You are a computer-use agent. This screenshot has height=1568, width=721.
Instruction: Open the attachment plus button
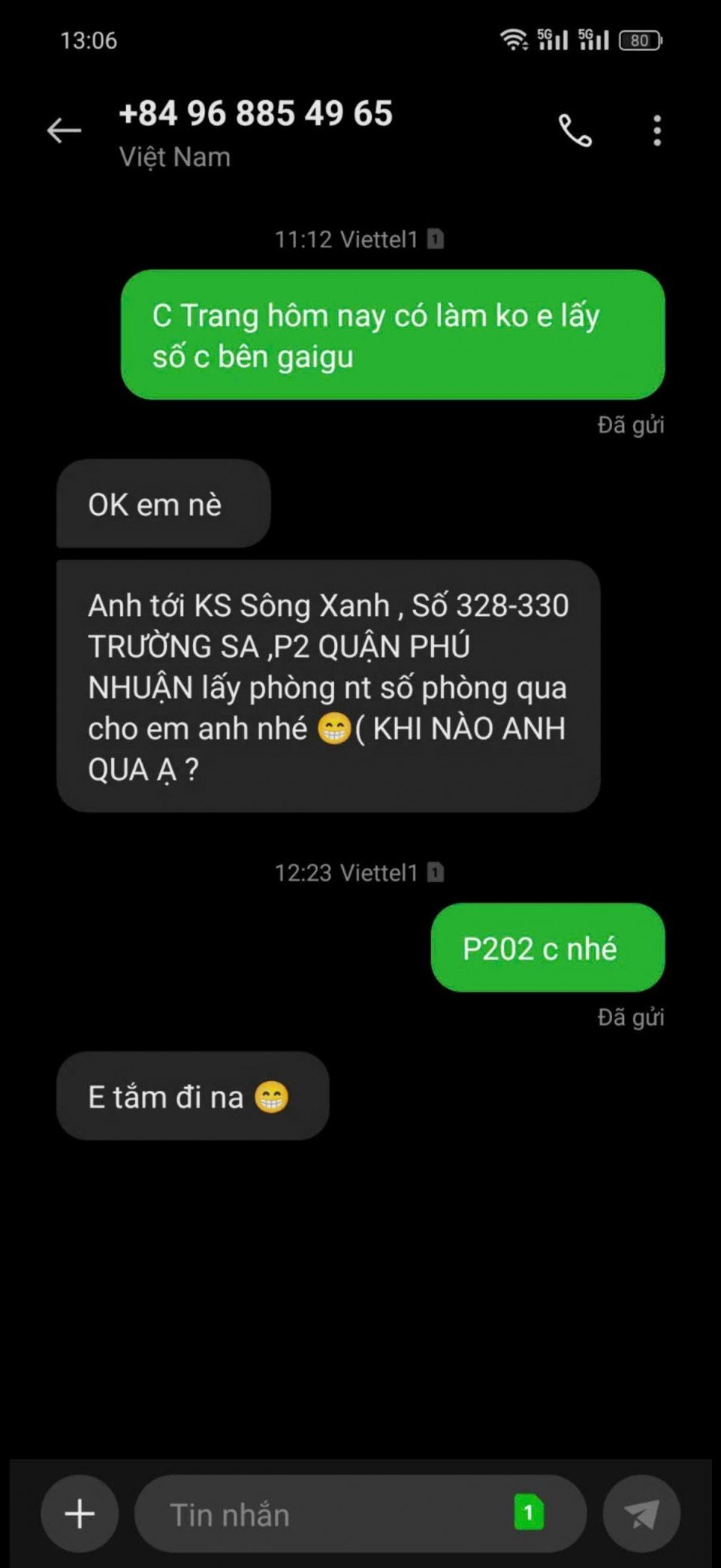tap(80, 1514)
